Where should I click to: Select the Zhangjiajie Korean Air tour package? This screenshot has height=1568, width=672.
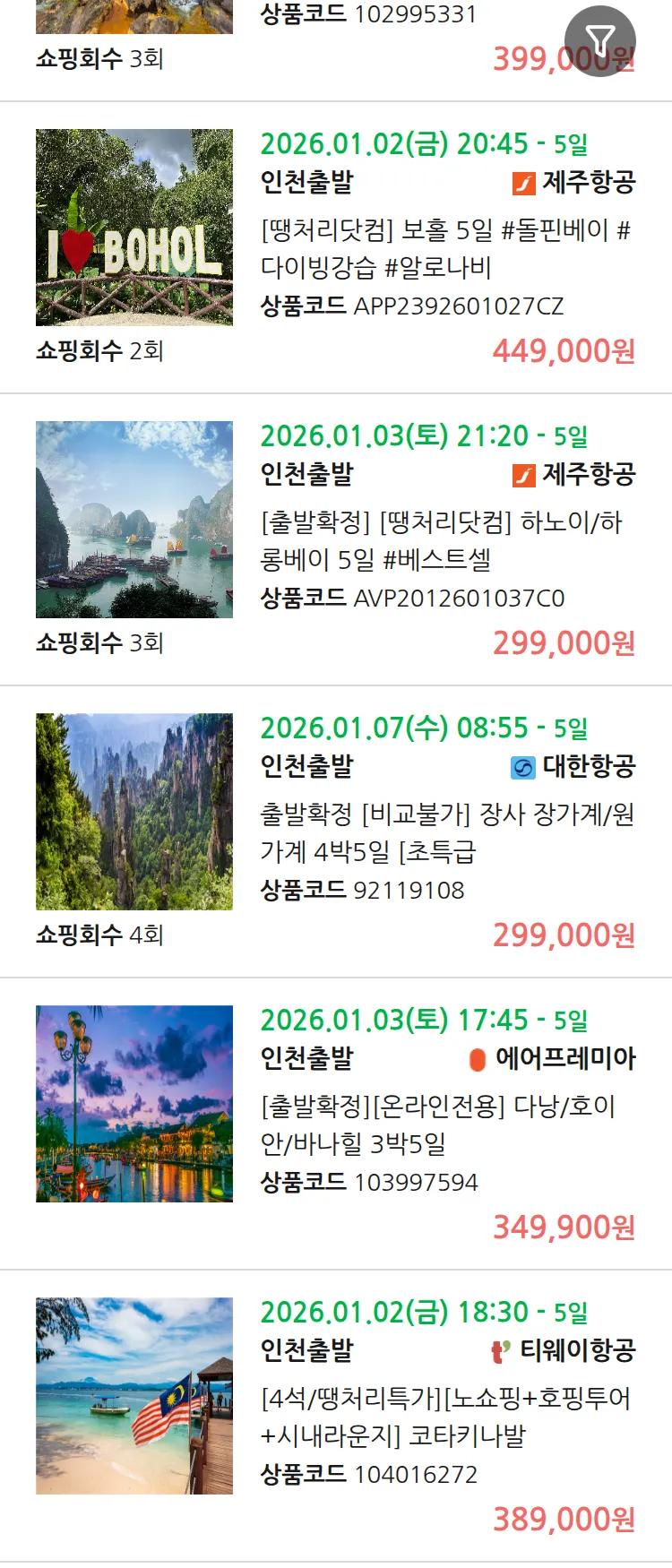point(446,832)
